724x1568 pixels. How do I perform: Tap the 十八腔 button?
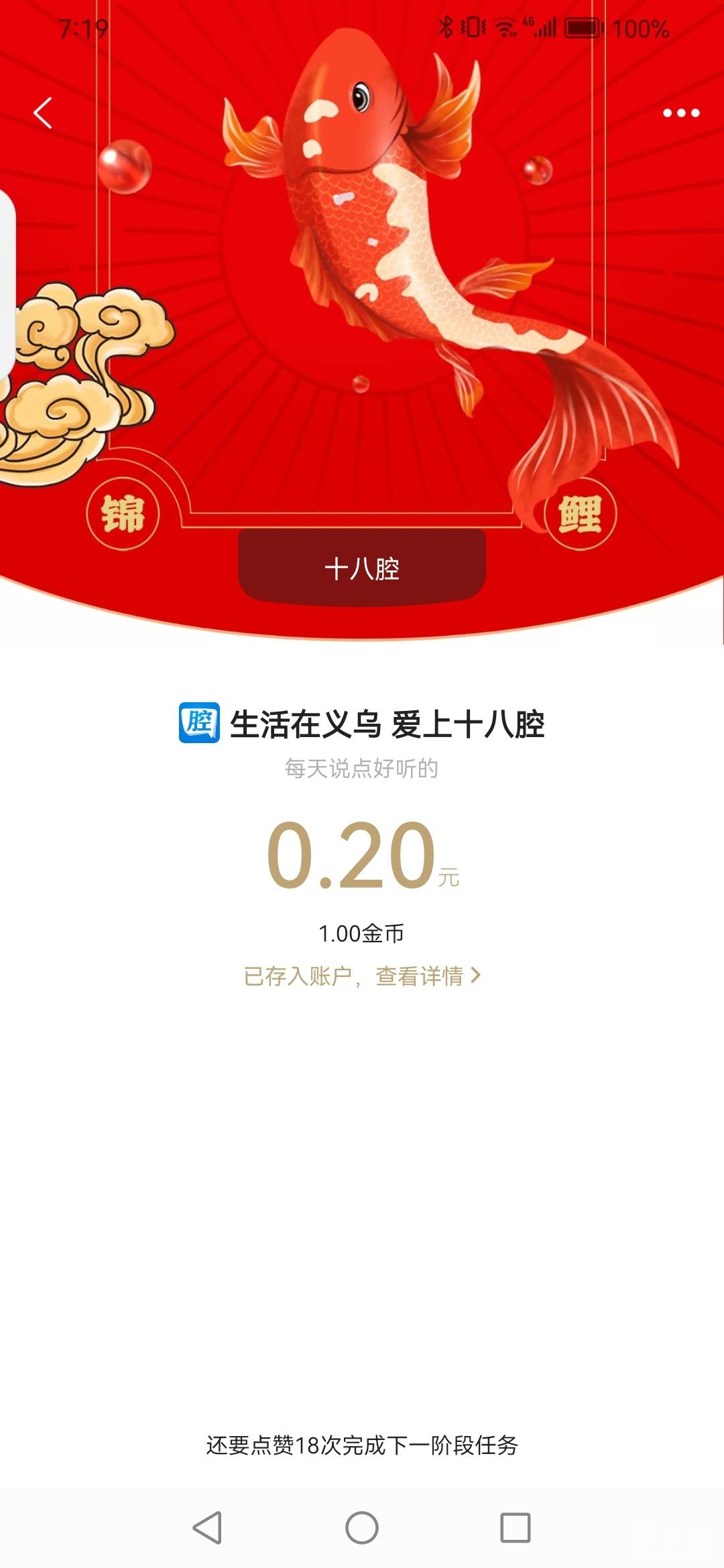(362, 568)
